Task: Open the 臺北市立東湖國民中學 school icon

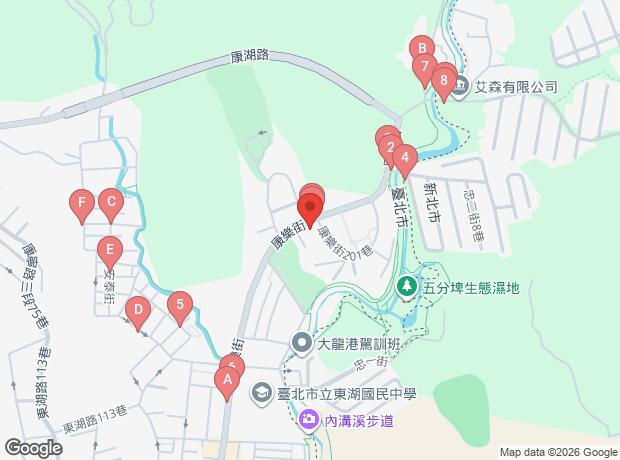Action: [261, 392]
